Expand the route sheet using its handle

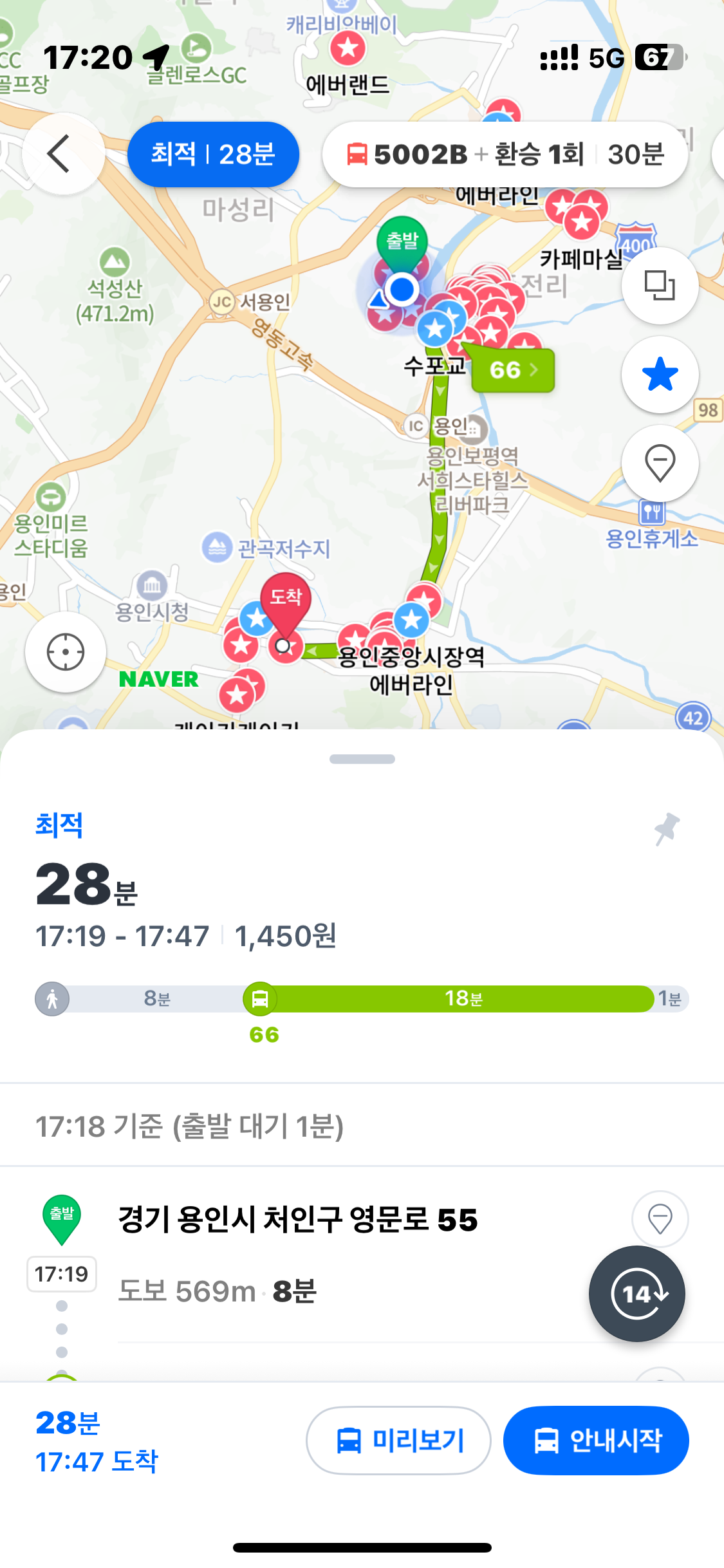[362, 759]
